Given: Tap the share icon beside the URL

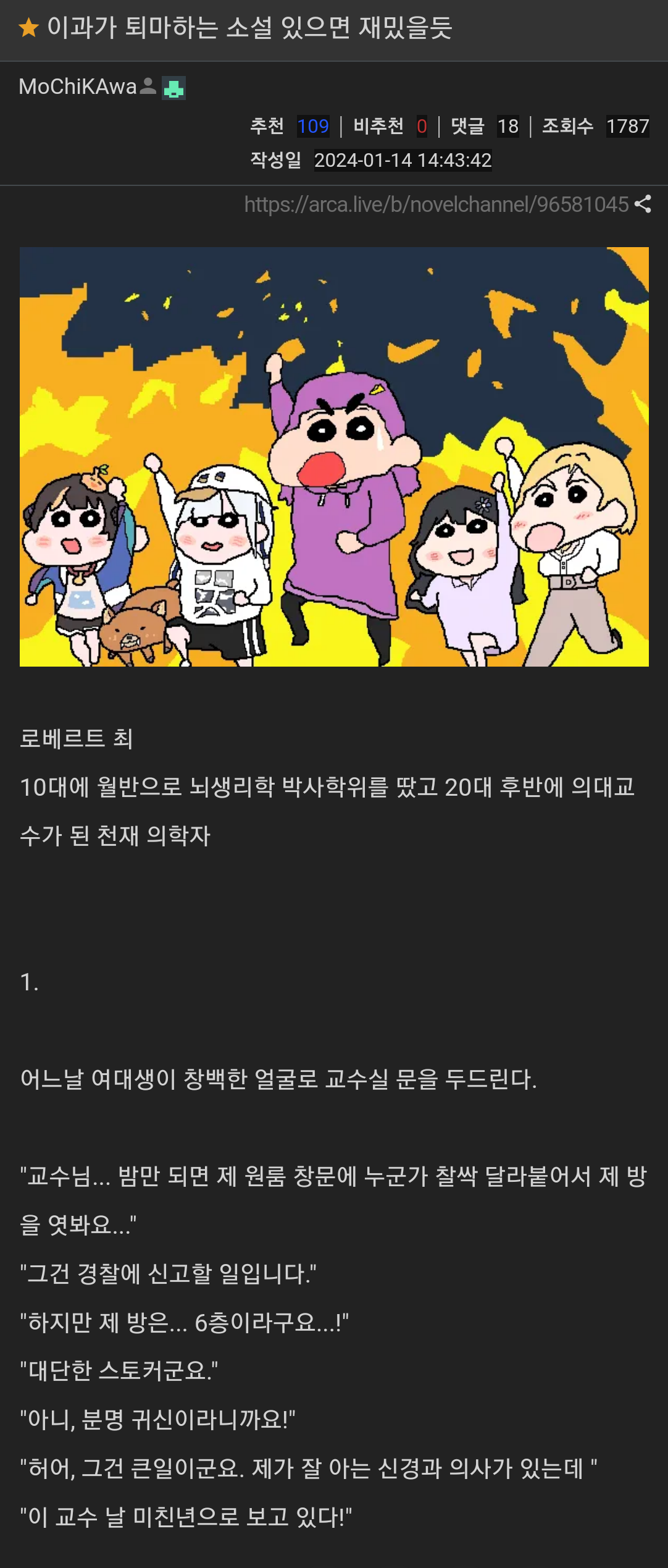Looking at the screenshot, I should click(x=643, y=204).
